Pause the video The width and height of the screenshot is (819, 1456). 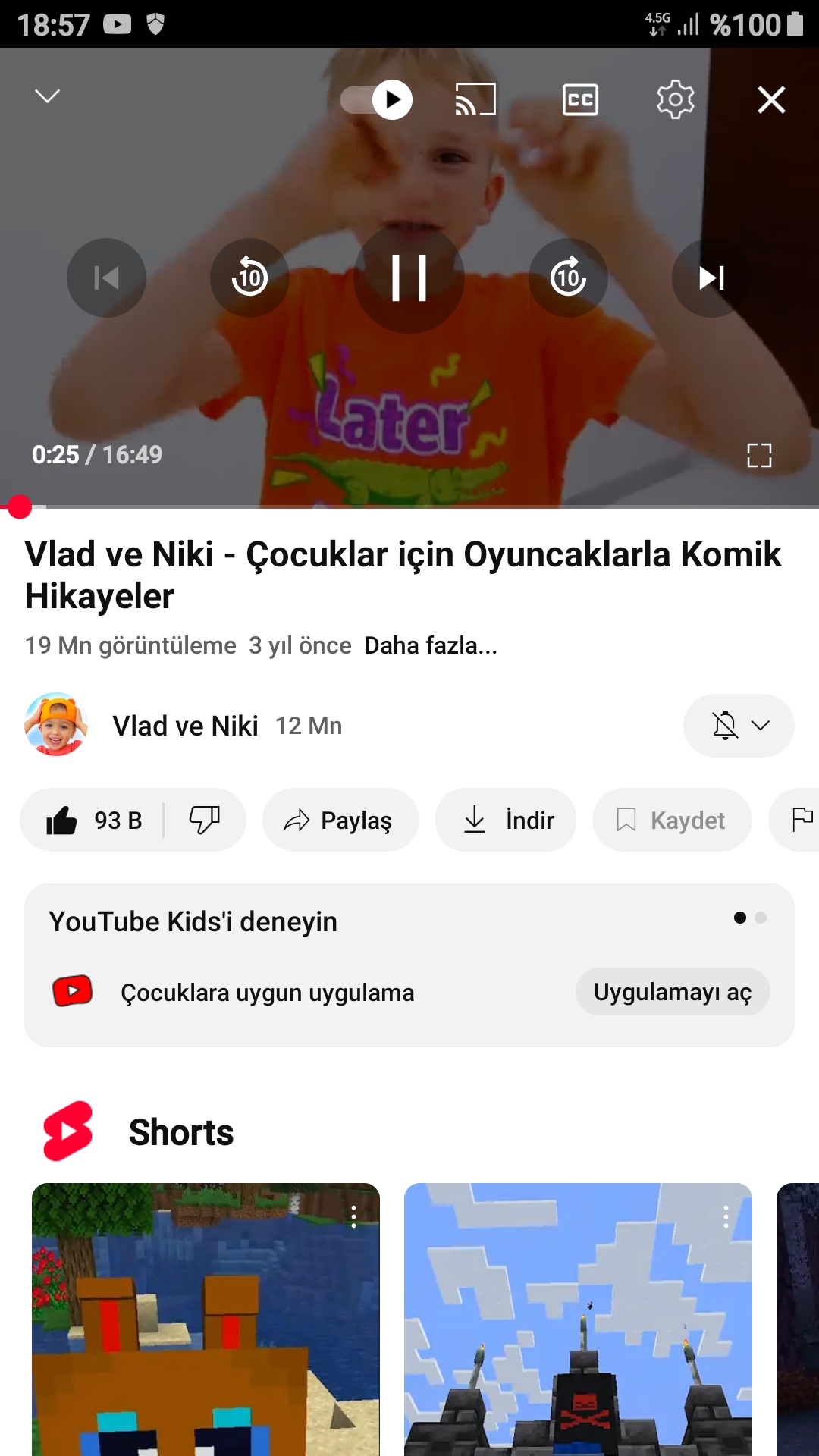click(x=409, y=278)
